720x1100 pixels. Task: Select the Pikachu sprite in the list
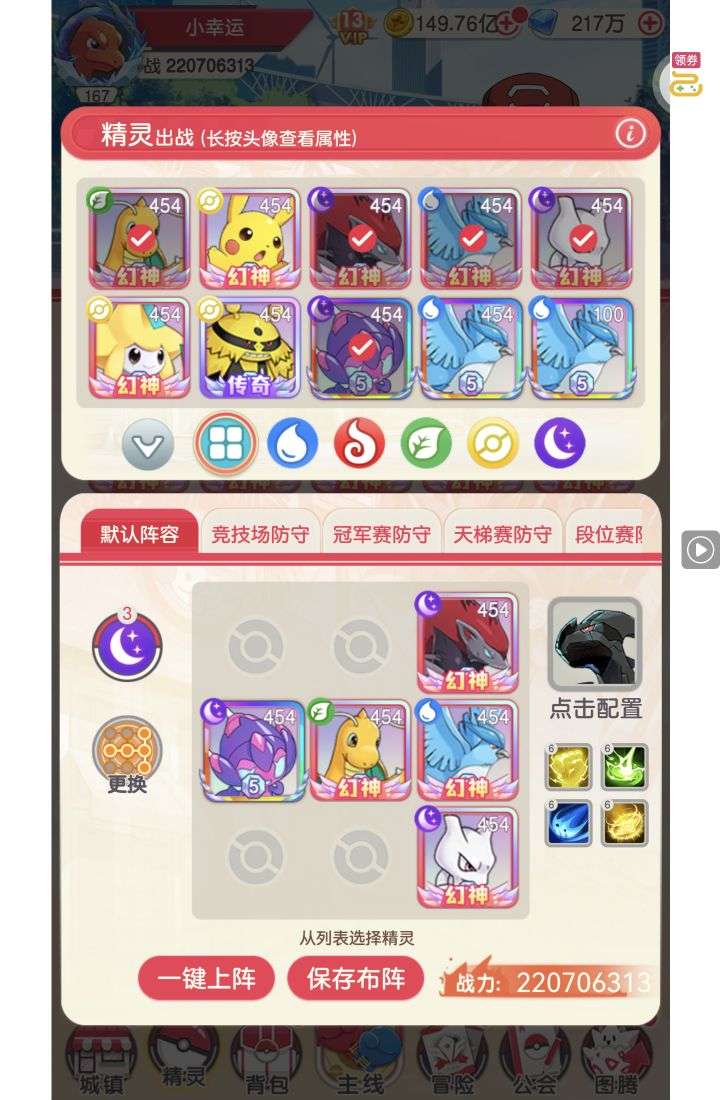tap(250, 237)
